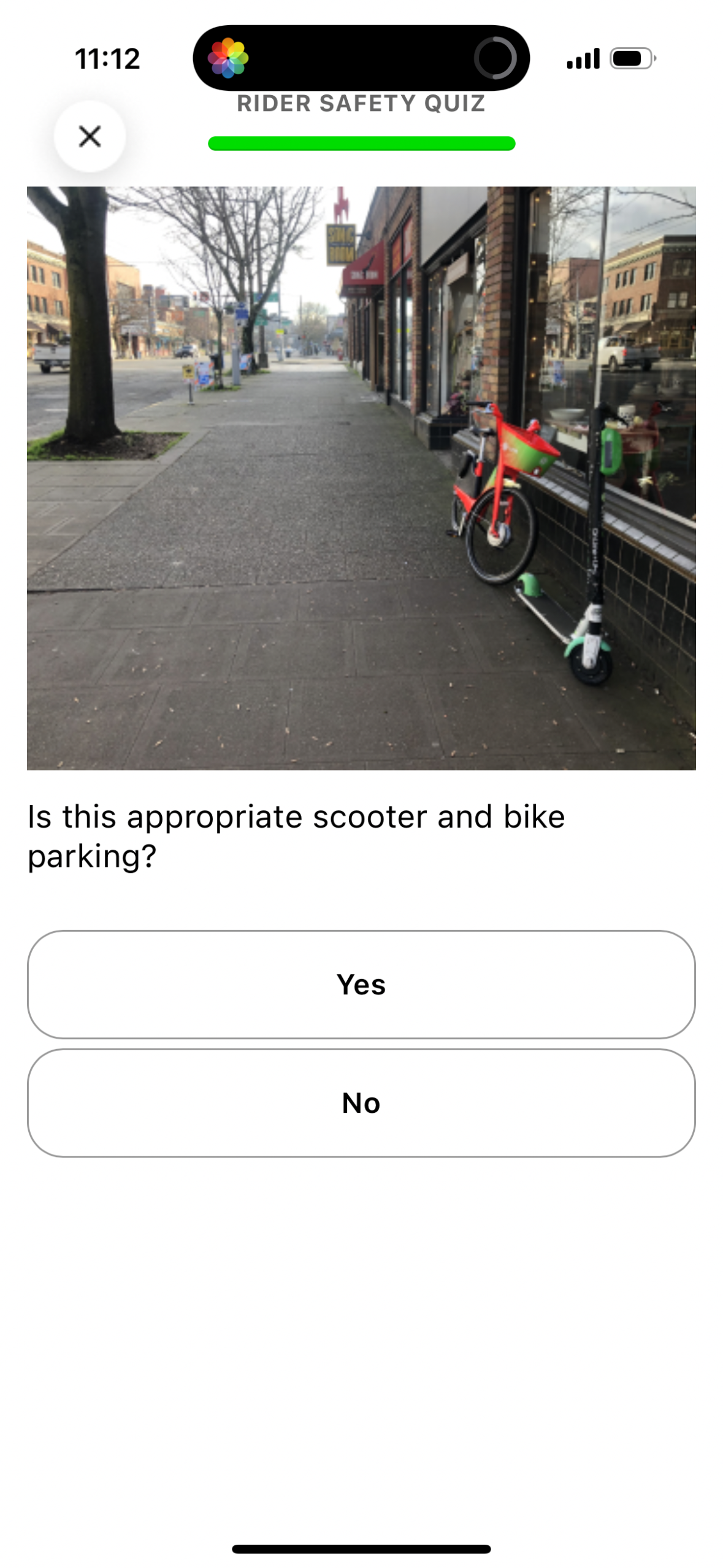This screenshot has height=1568, width=723.
Task: Tap the X close icon for the quiz
Action: pos(90,136)
